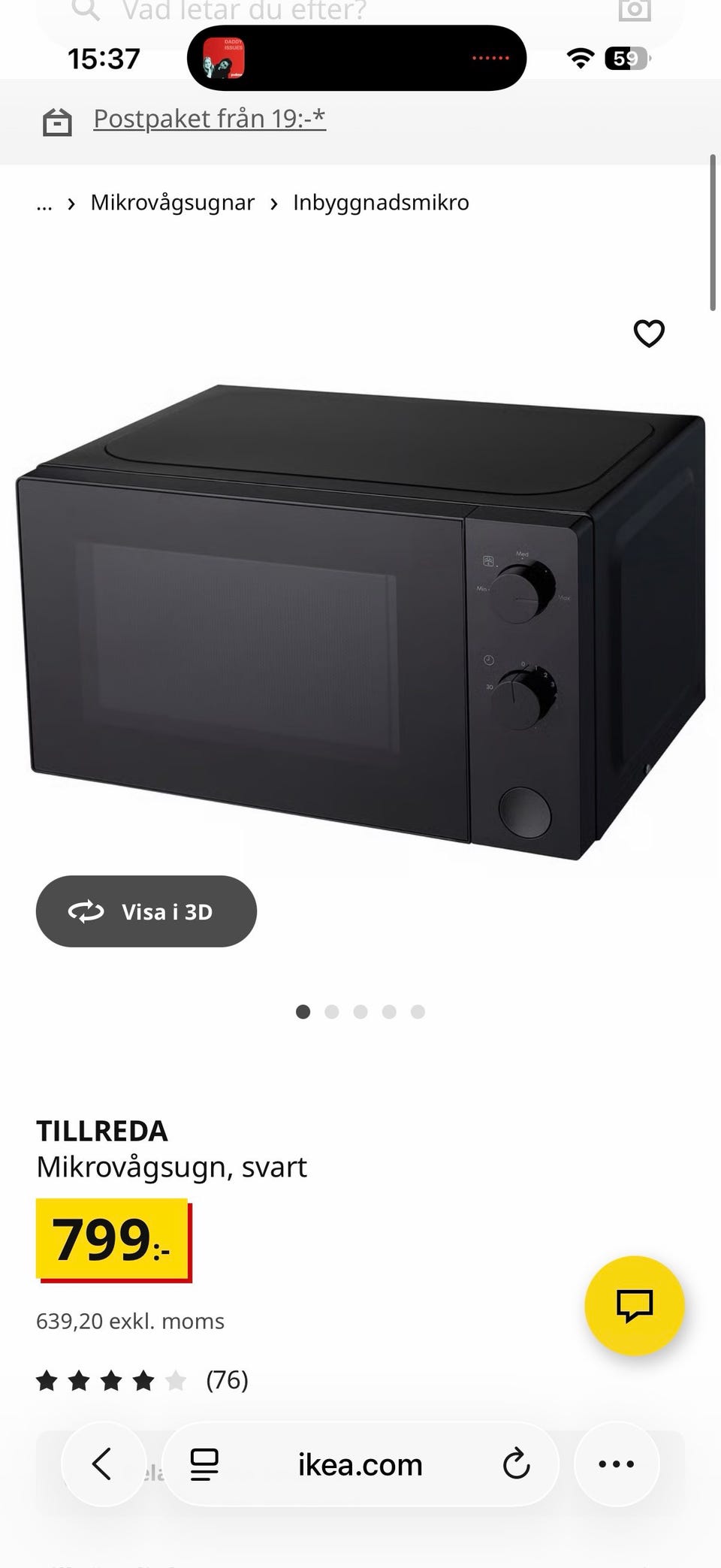
Task: Open the browser page menu icon
Action: pos(204,1464)
